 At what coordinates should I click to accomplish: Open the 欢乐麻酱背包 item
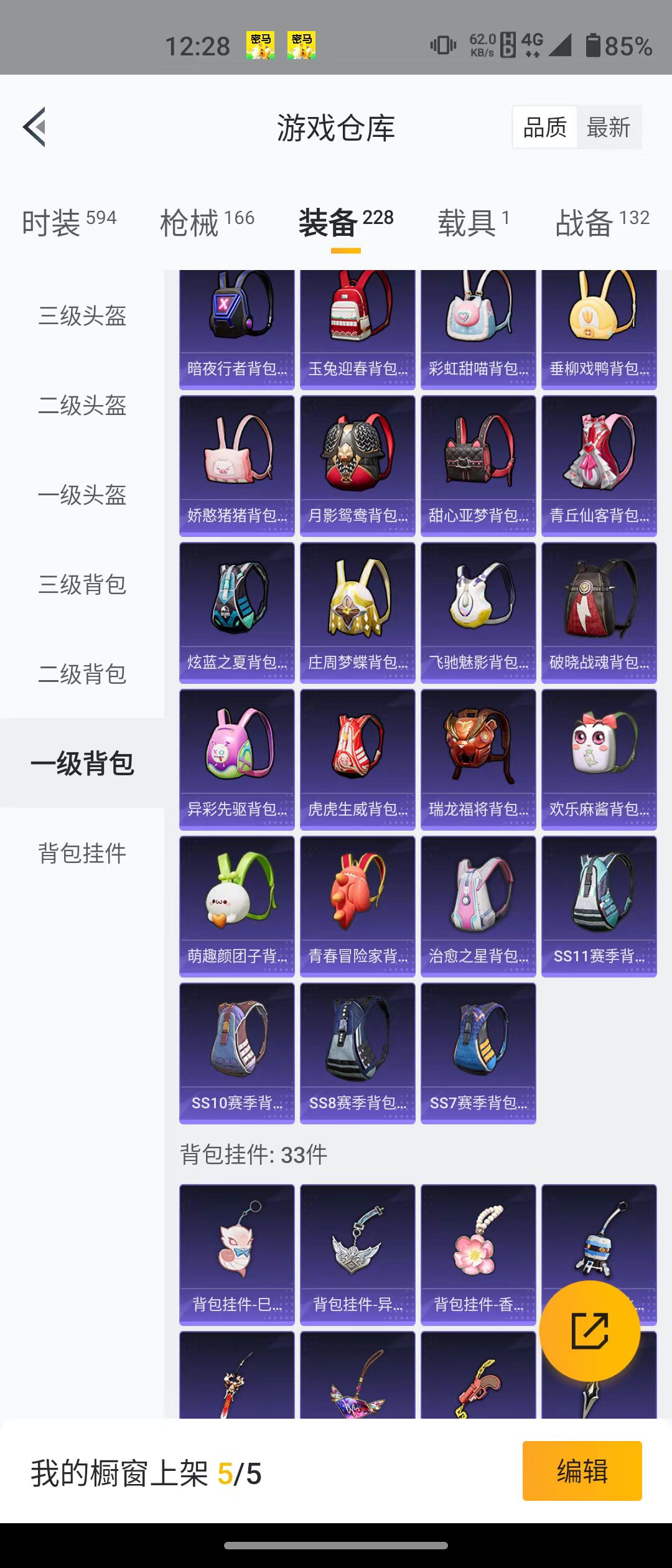[x=599, y=759]
